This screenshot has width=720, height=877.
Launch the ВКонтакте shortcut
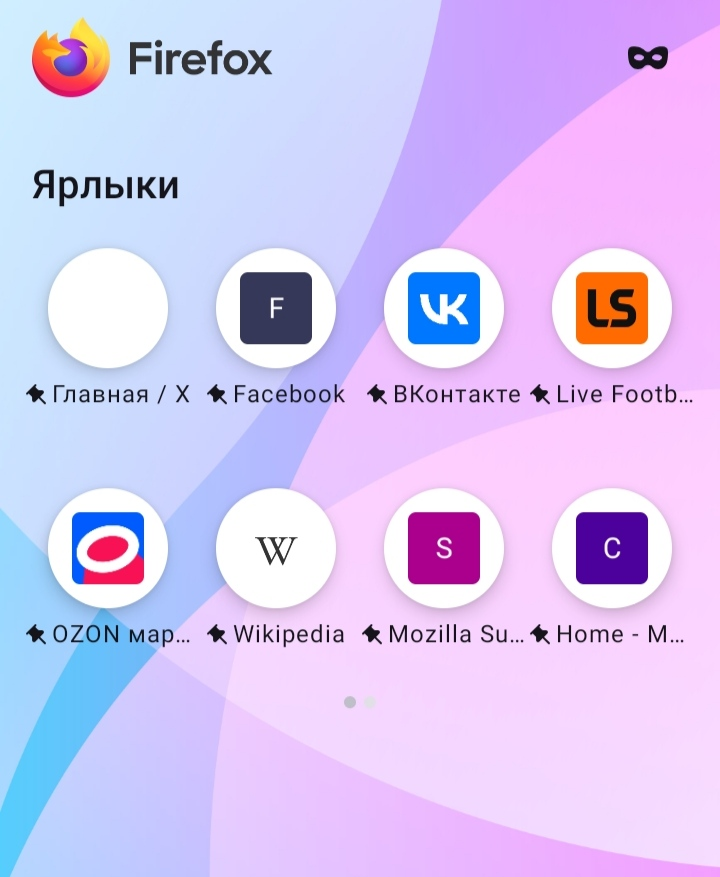(x=444, y=308)
